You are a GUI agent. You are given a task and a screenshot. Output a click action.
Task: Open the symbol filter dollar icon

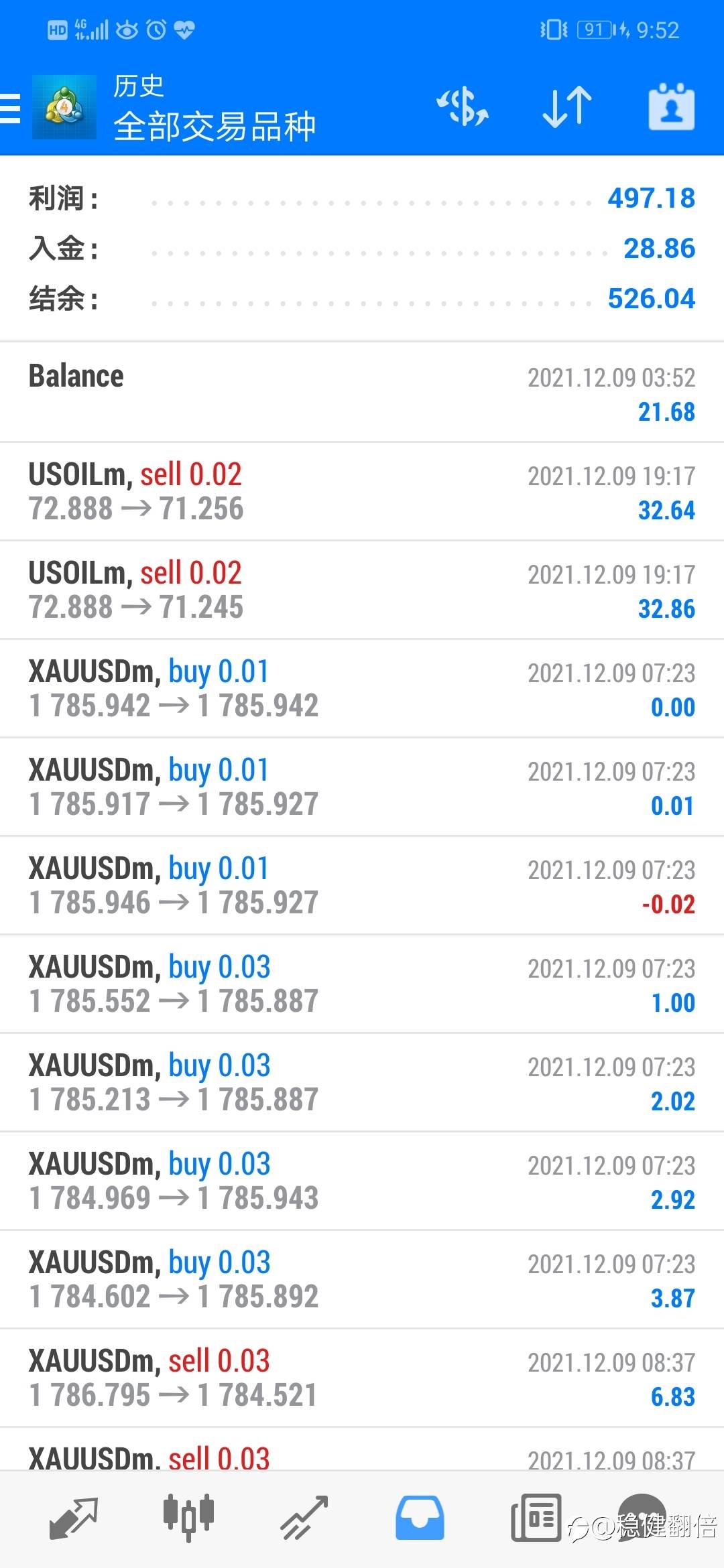click(463, 107)
